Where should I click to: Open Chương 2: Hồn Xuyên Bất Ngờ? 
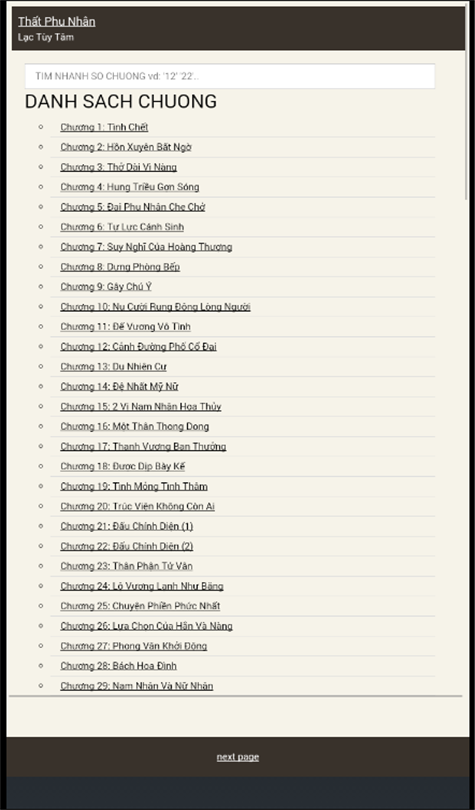[x=126, y=147]
